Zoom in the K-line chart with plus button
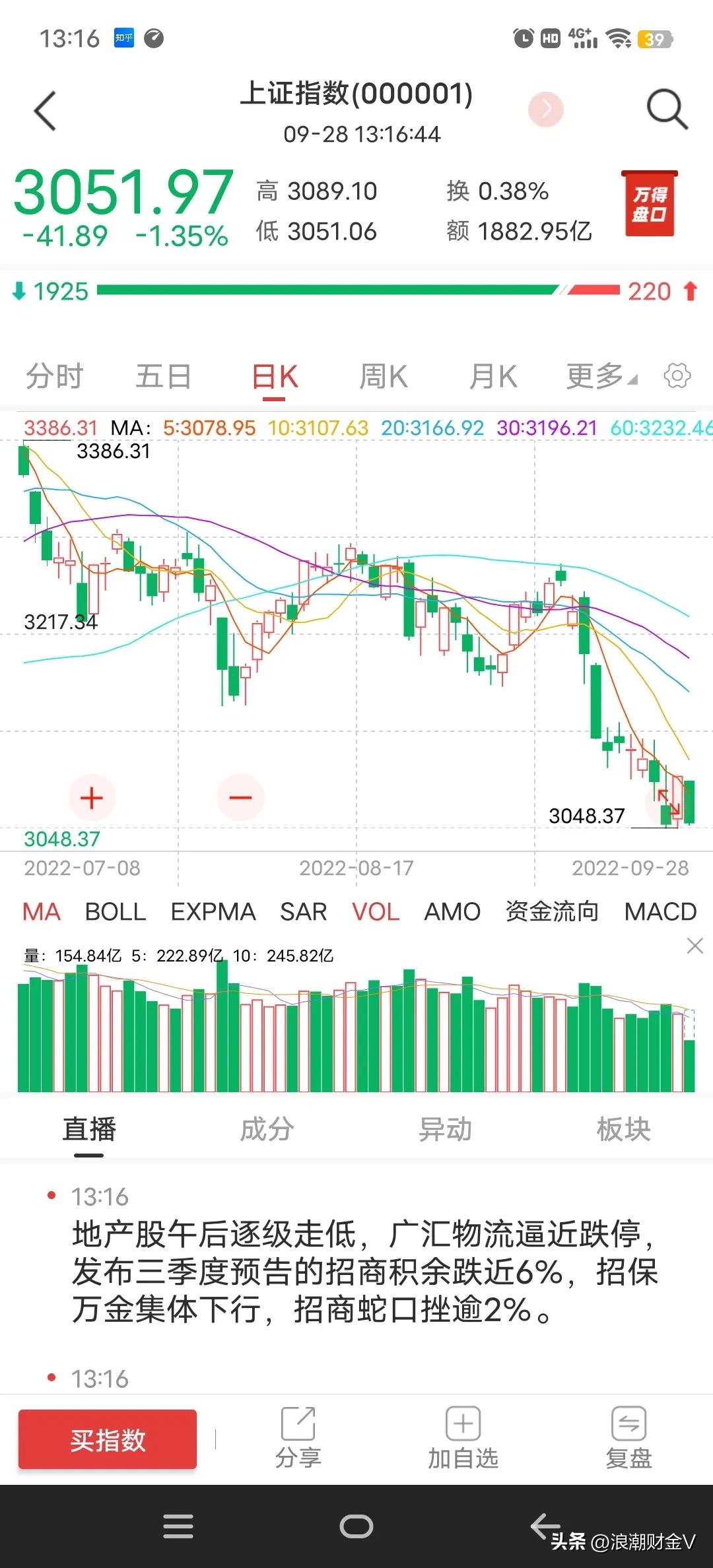 (x=92, y=797)
